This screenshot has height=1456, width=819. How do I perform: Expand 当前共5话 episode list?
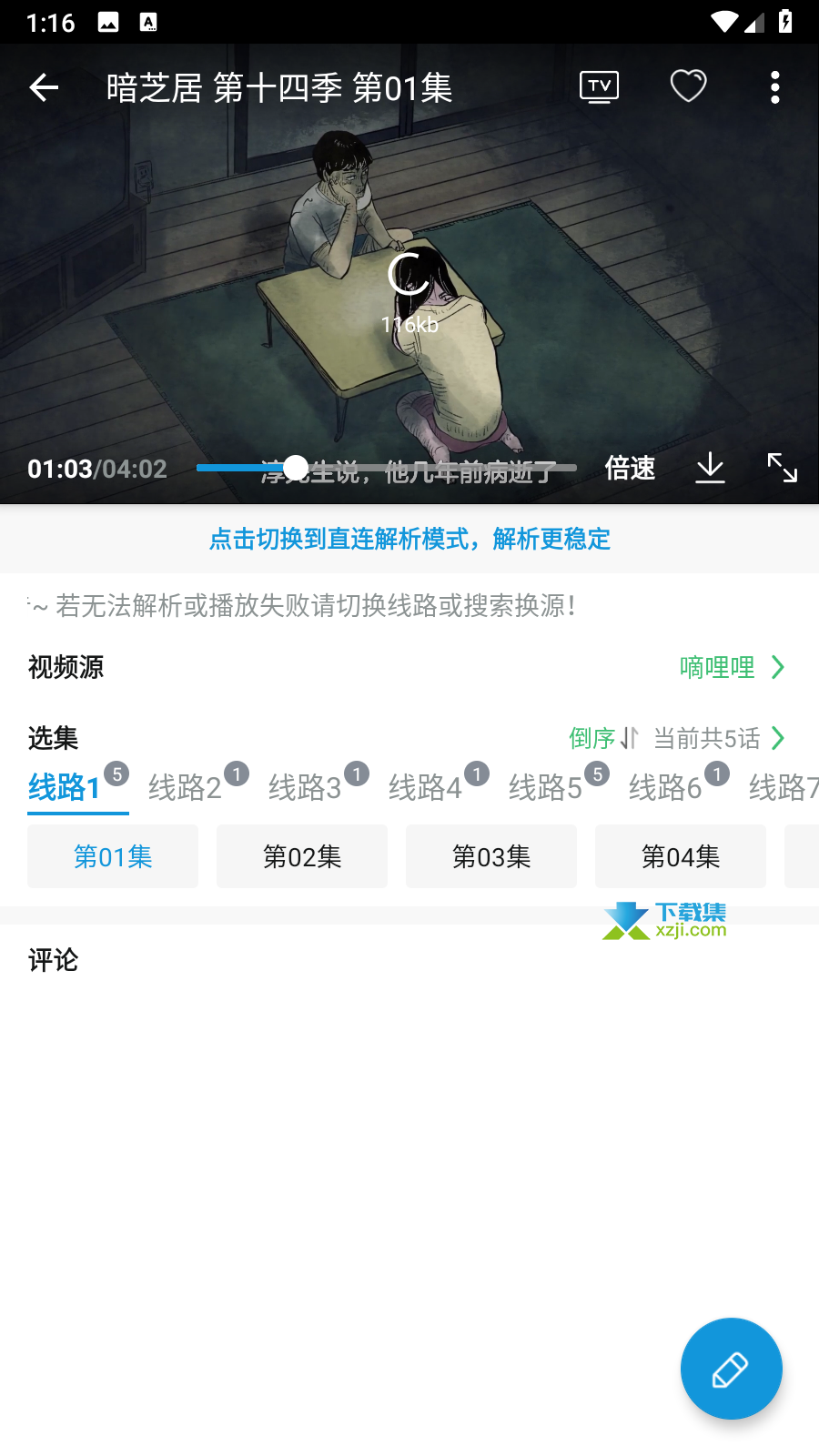719,738
